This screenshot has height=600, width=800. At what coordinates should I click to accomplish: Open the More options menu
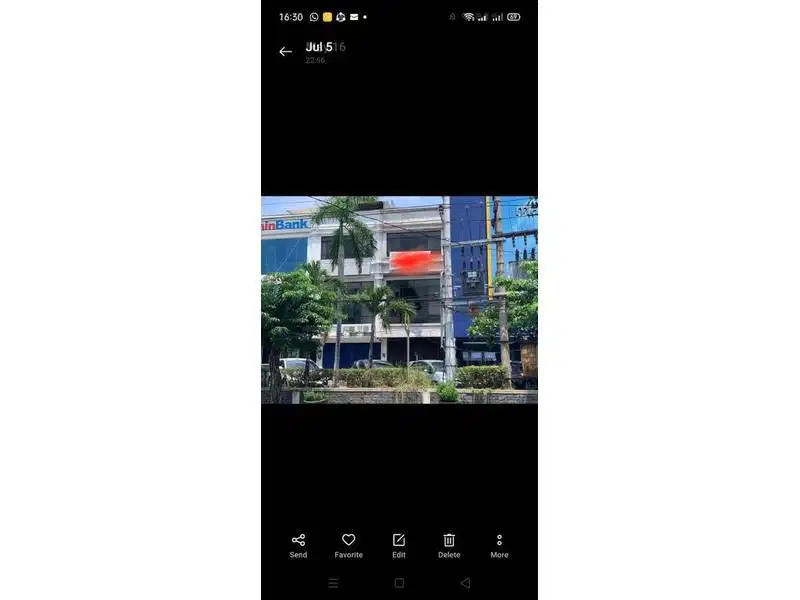499,545
